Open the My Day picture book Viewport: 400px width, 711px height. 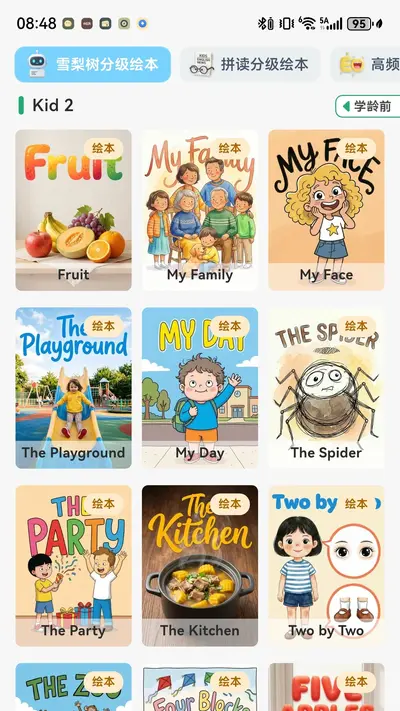tap(200, 388)
